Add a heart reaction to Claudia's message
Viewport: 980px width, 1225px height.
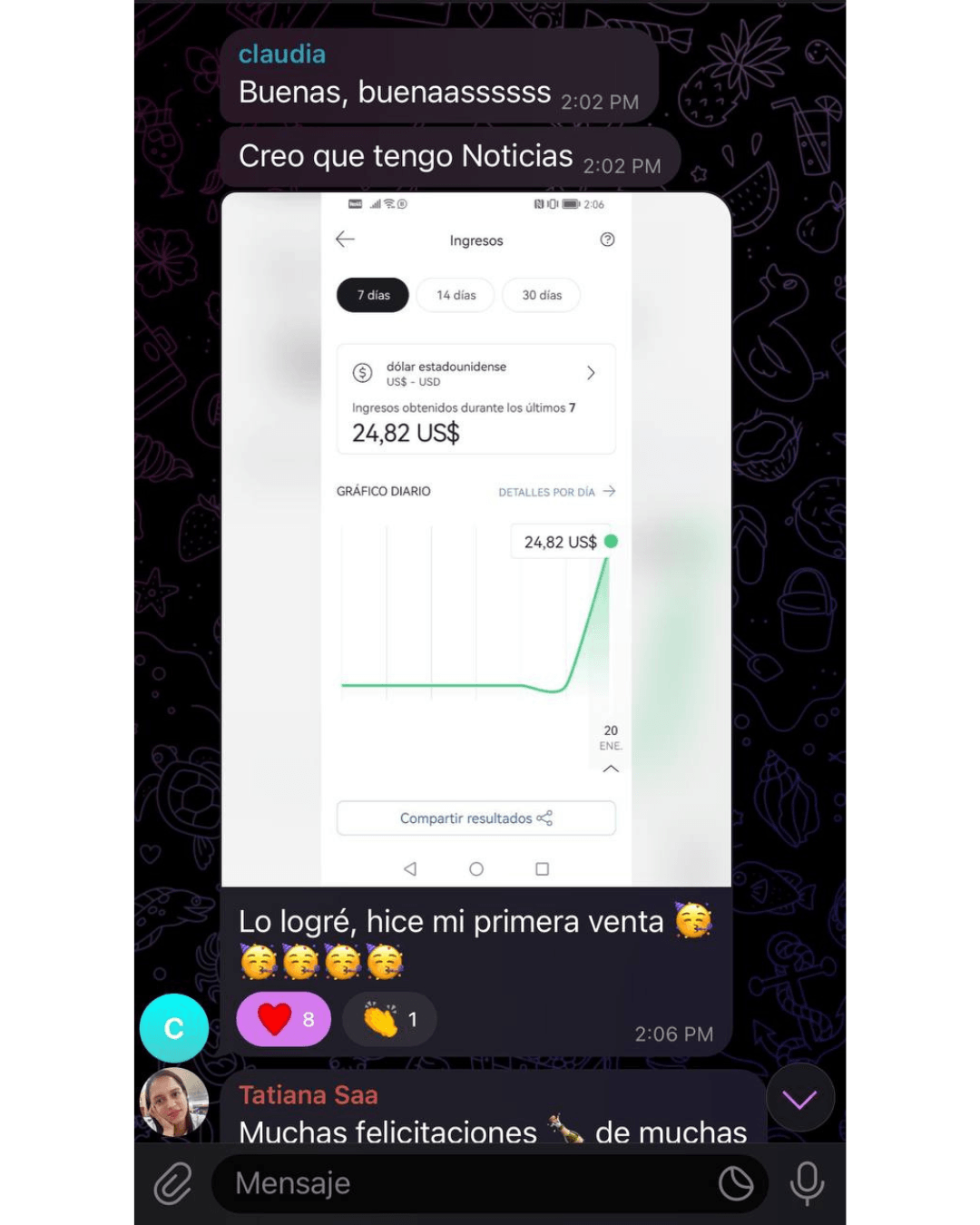283,1019
